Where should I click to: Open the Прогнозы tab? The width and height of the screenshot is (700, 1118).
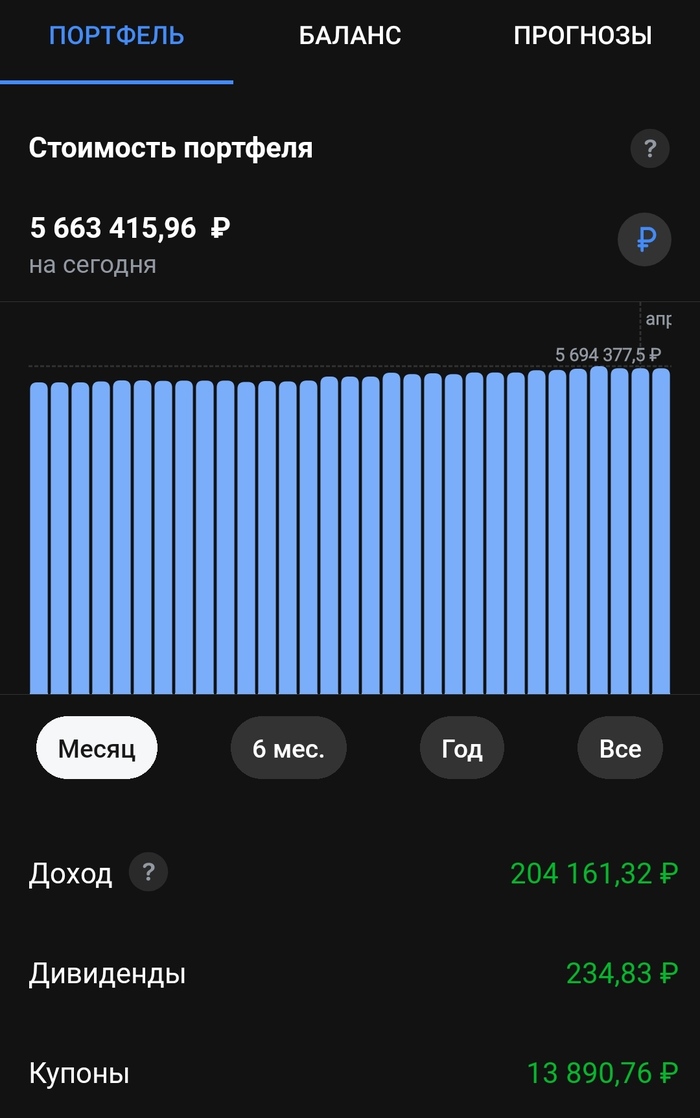point(582,36)
